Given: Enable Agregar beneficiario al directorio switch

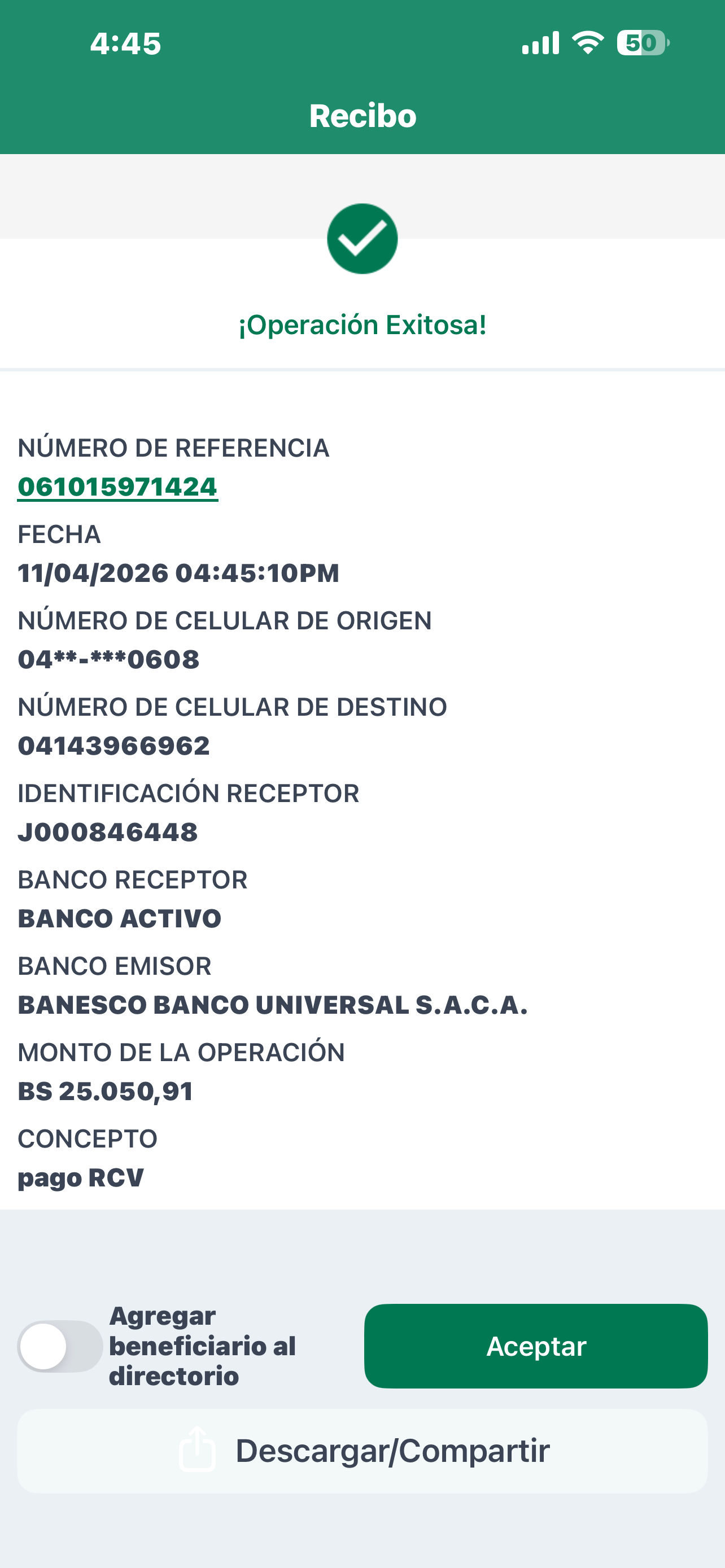Looking at the screenshot, I should tap(60, 1346).
